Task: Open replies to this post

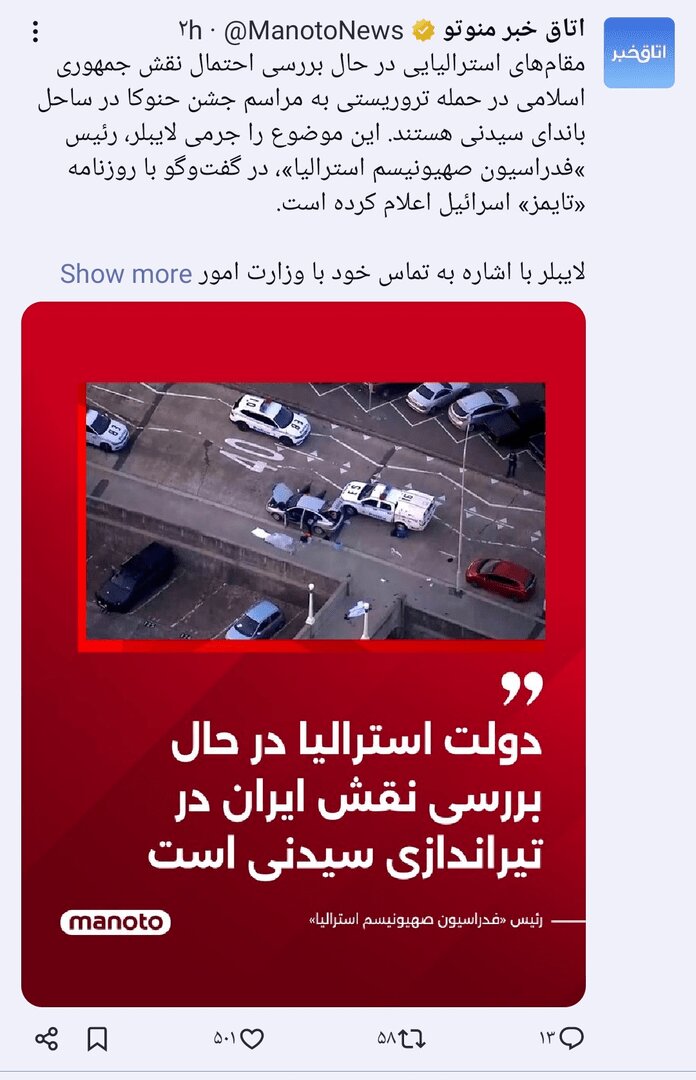Action: click(x=572, y=1038)
